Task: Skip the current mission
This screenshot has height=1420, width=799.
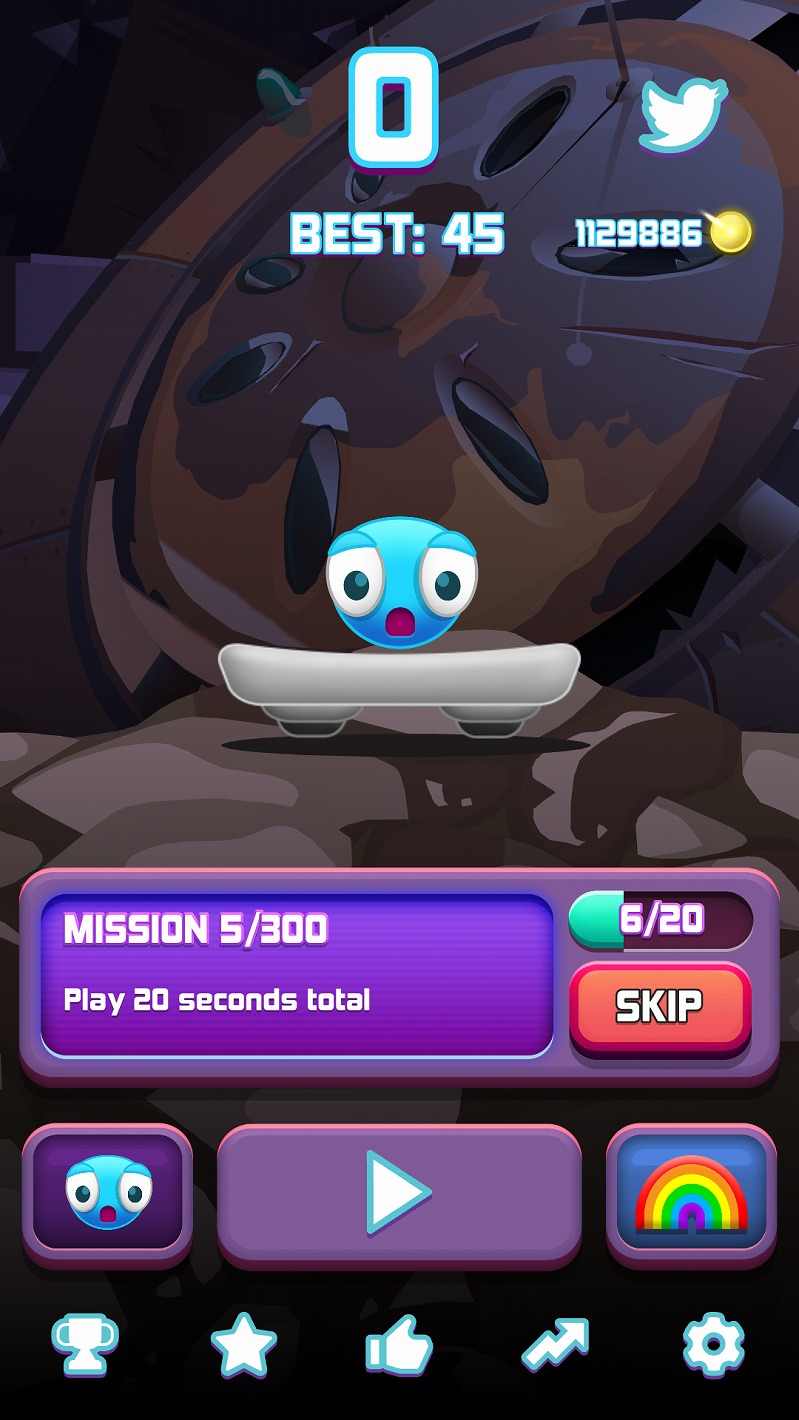Action: 659,1006
